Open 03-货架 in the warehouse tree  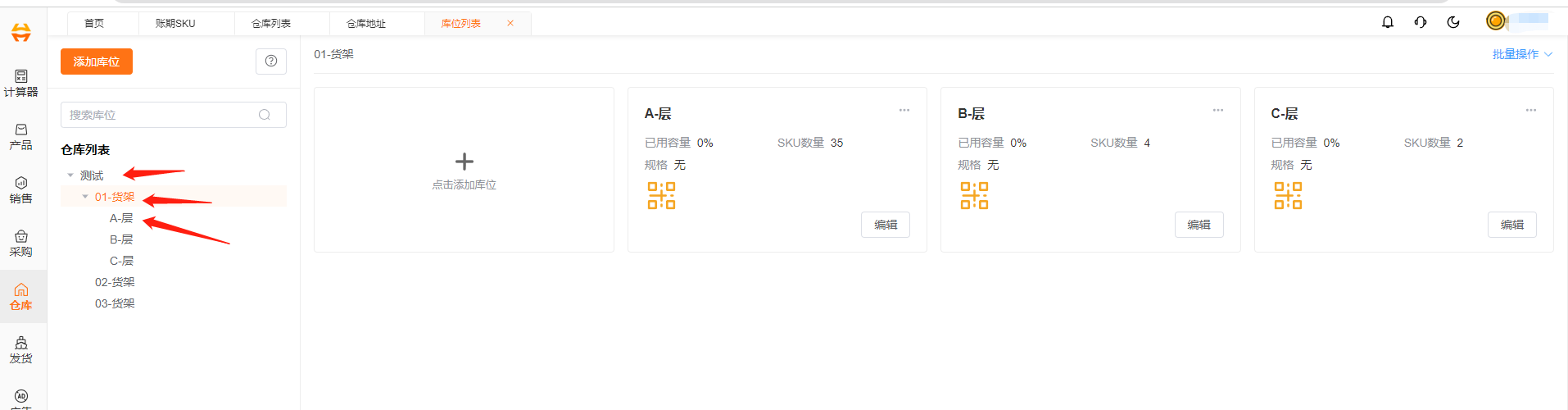115,303
